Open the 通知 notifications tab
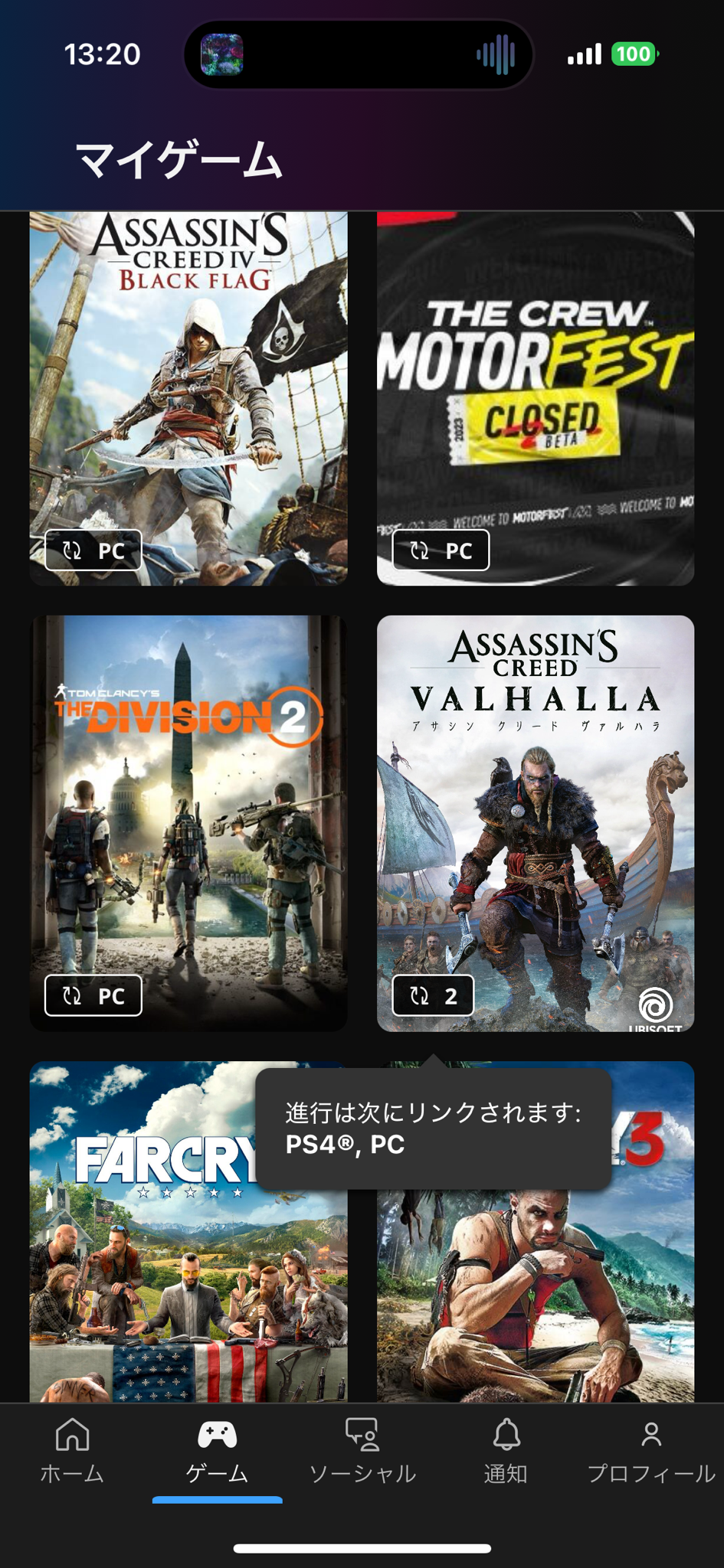 (506, 1451)
